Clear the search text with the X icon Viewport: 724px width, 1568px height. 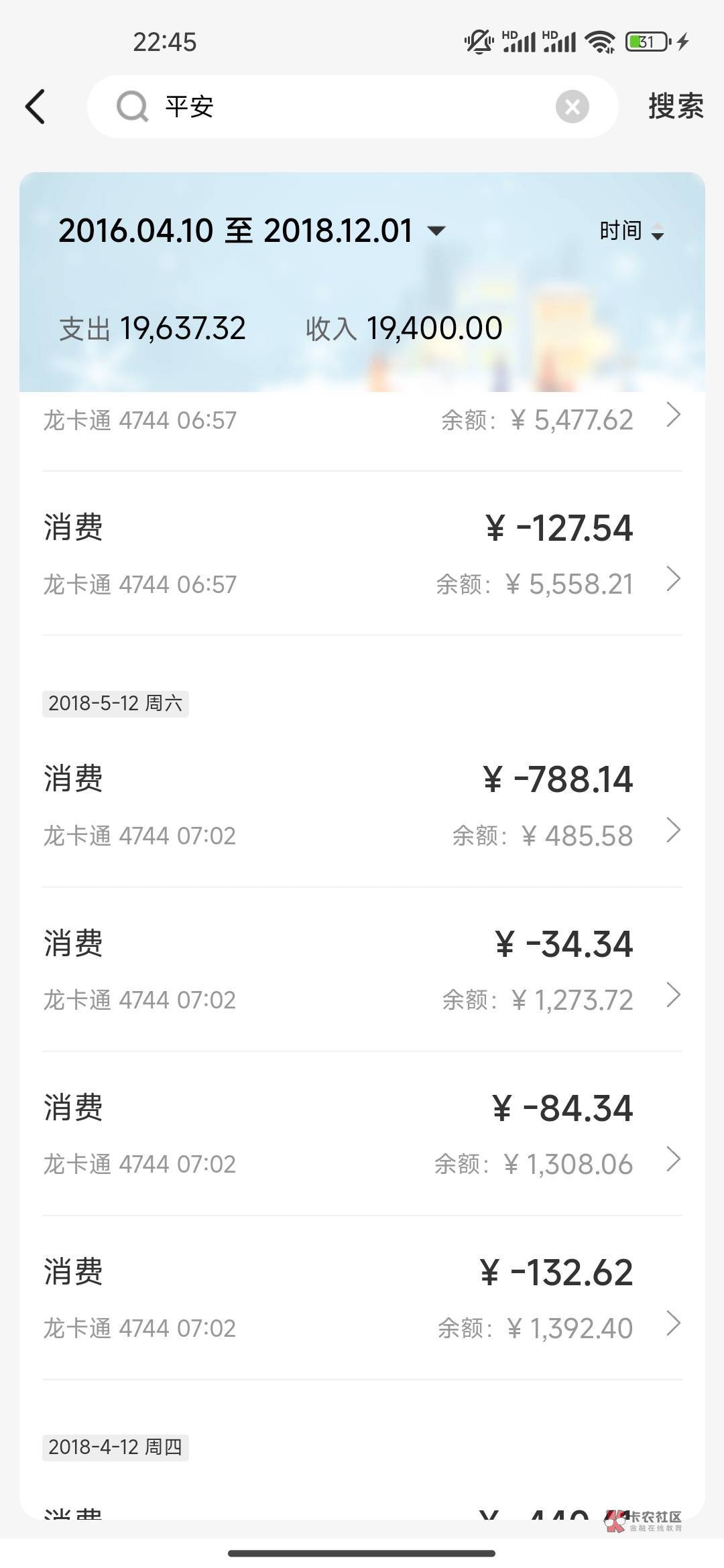click(x=572, y=107)
